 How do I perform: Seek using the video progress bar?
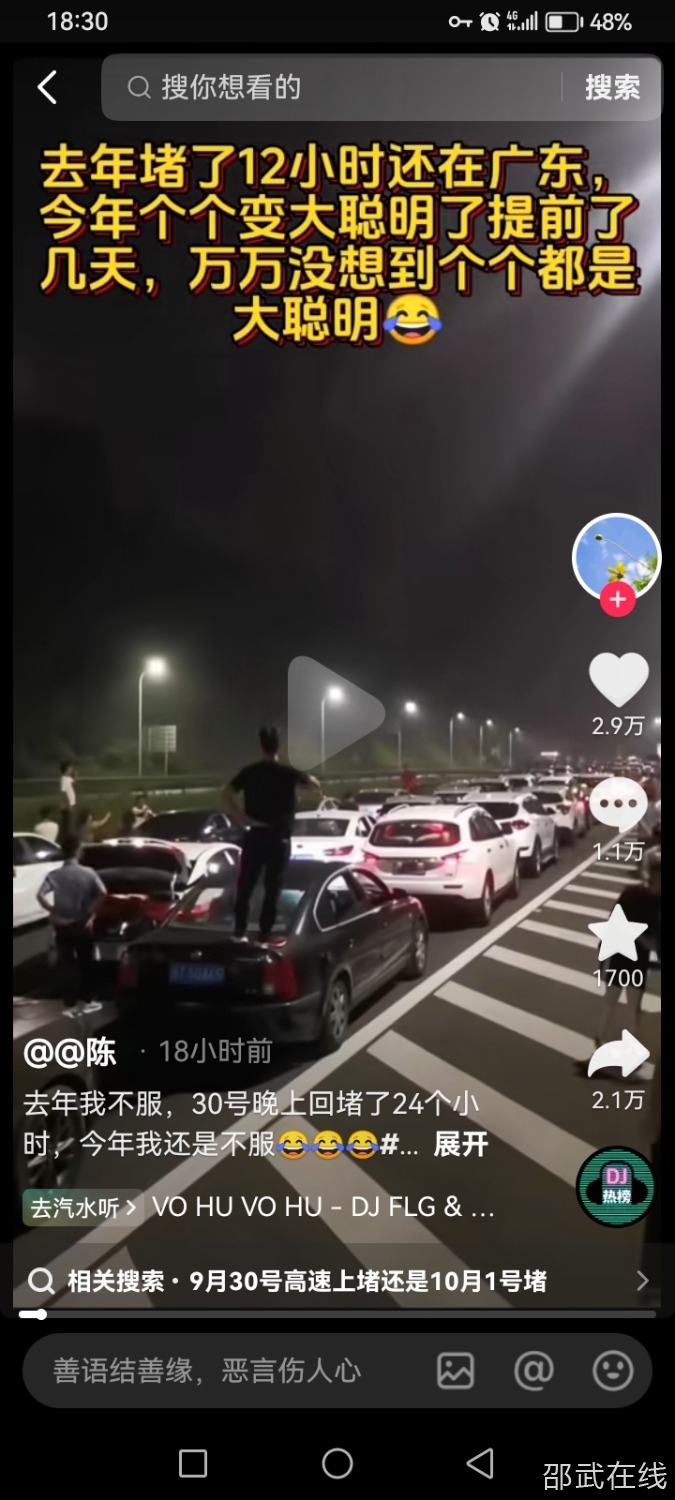(337, 1314)
